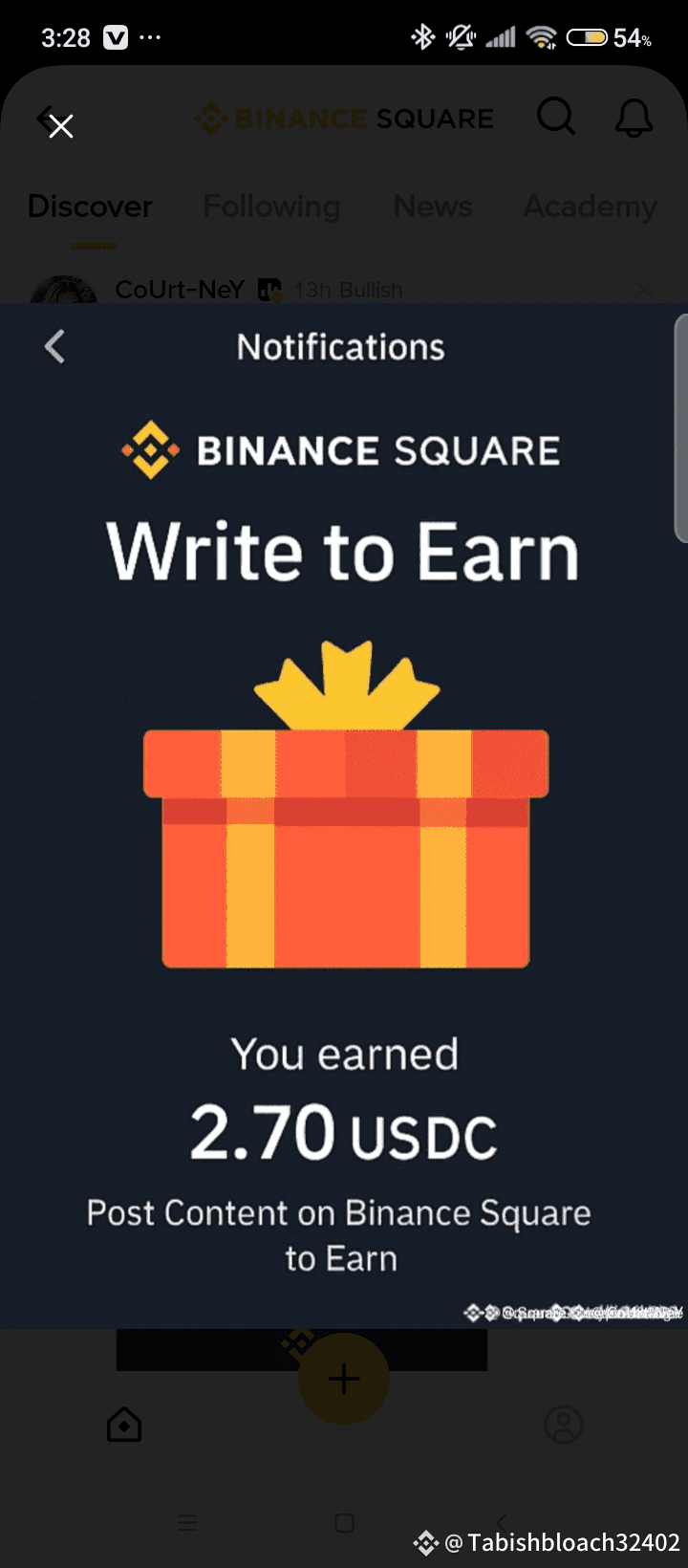This screenshot has height=1568, width=688.
Task: Close the image viewer with the X
Action: (x=61, y=126)
